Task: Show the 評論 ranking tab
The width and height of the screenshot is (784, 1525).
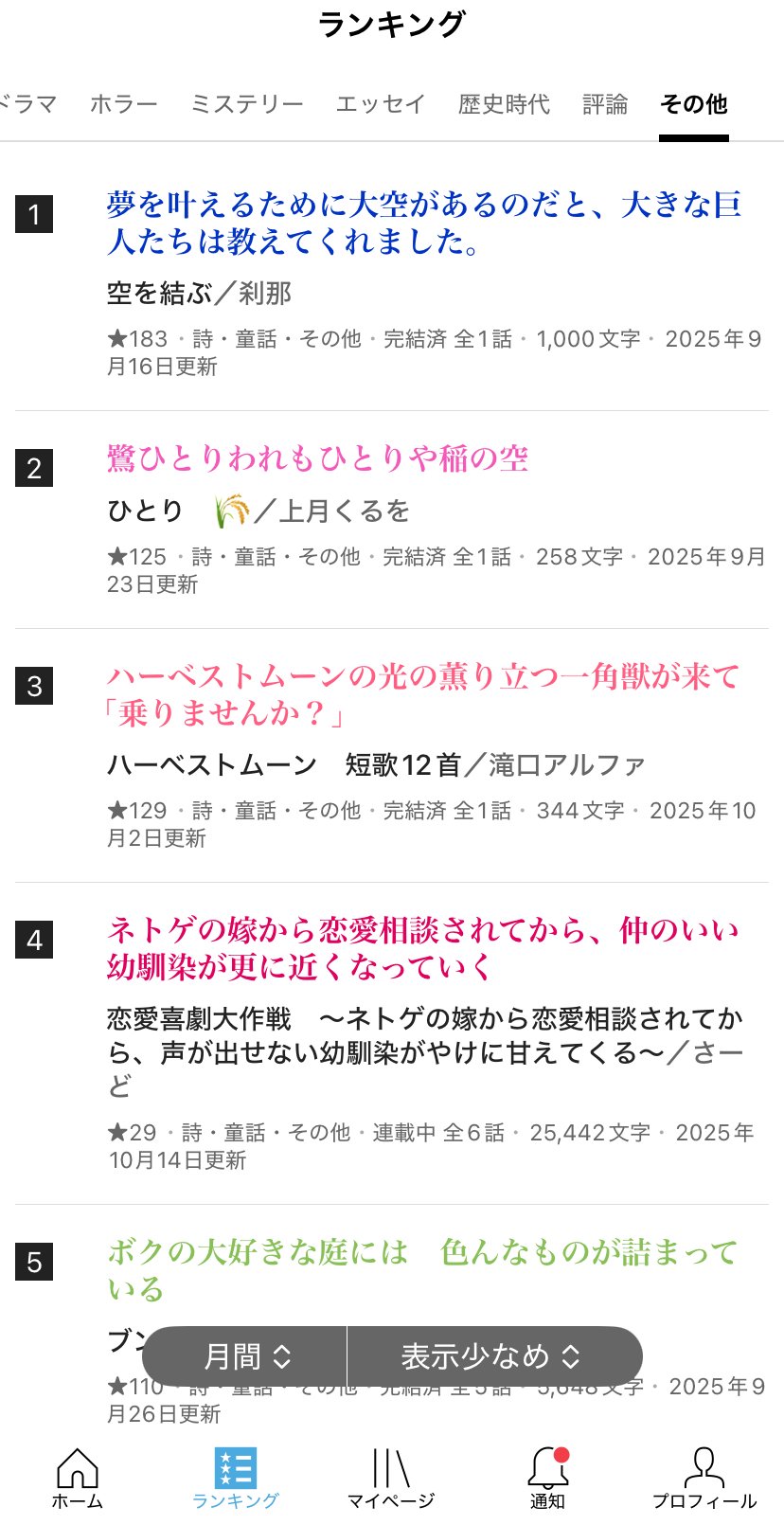Action: point(605,104)
